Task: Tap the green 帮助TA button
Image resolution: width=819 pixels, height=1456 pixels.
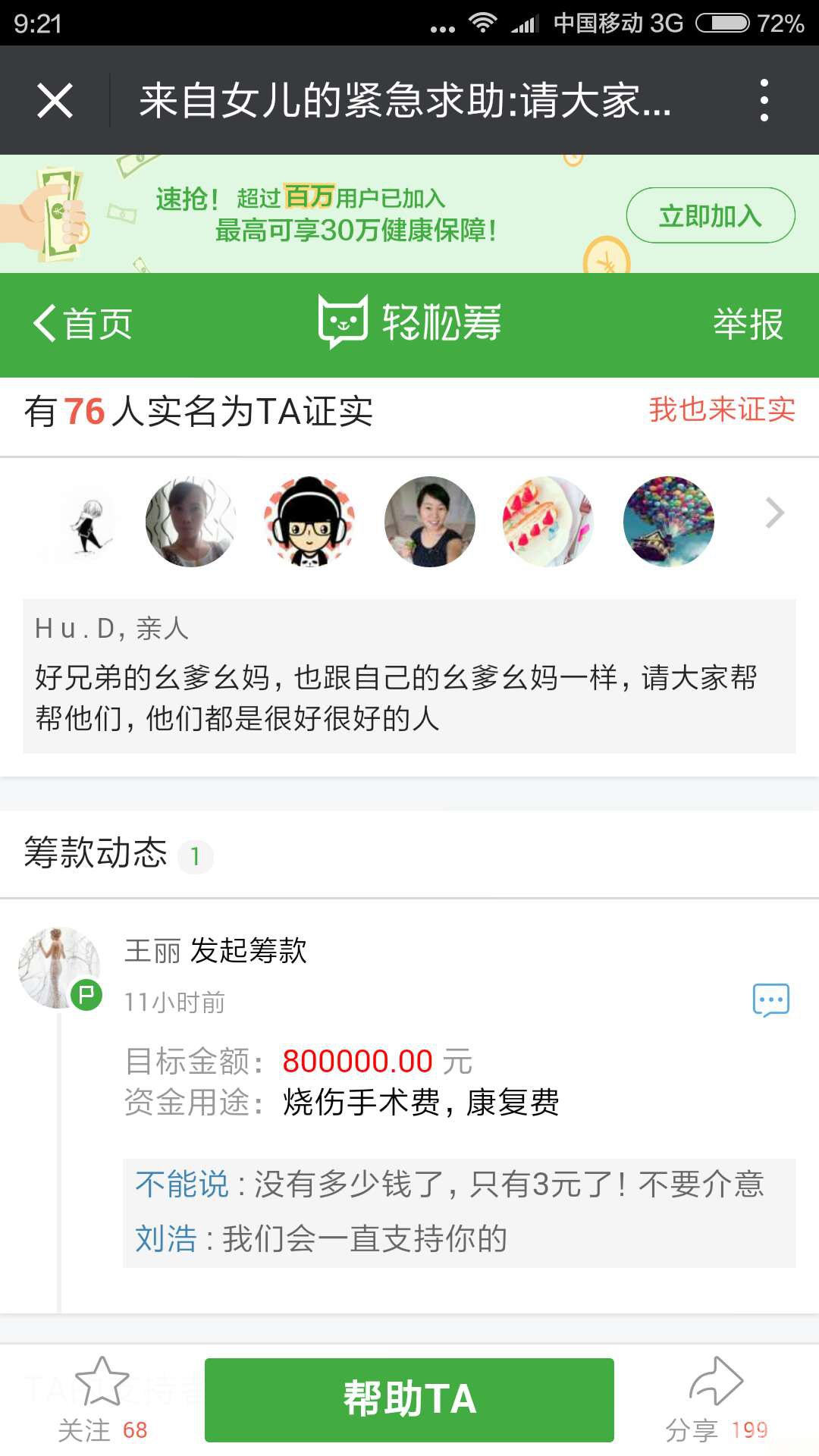Action: pyautogui.click(x=409, y=1399)
